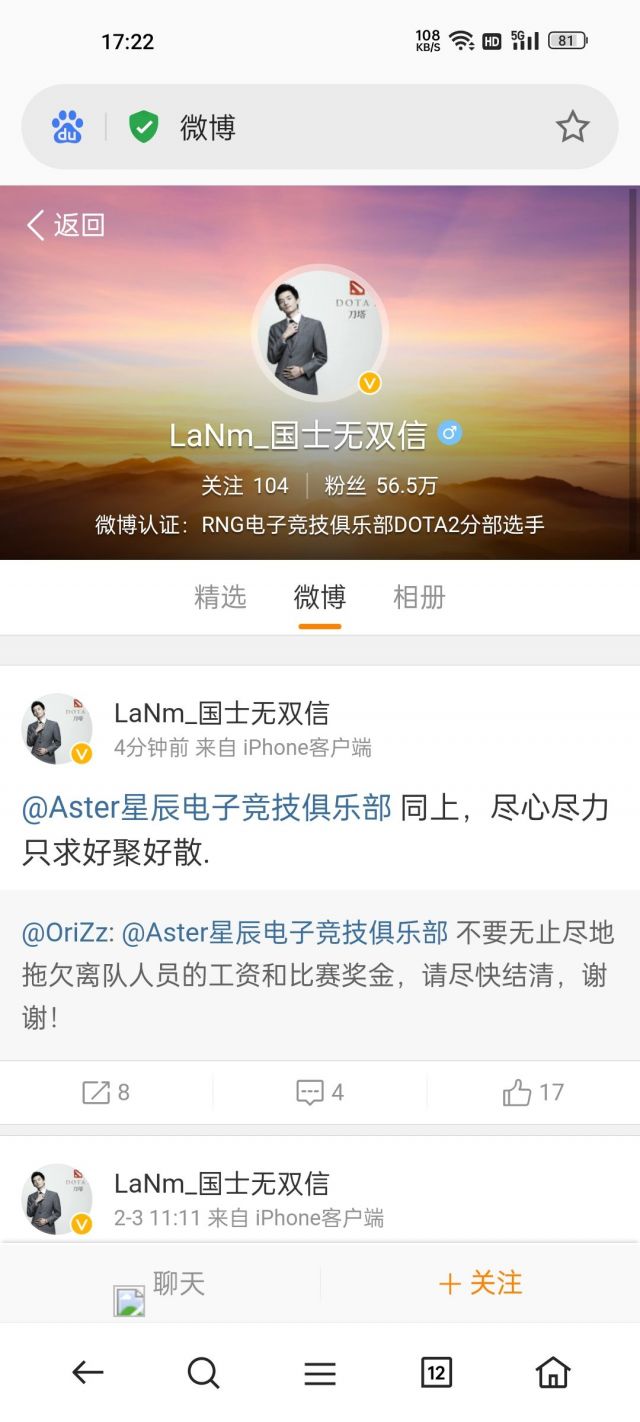Go to the browser home page
The width and height of the screenshot is (640, 1422).
[x=553, y=1373]
